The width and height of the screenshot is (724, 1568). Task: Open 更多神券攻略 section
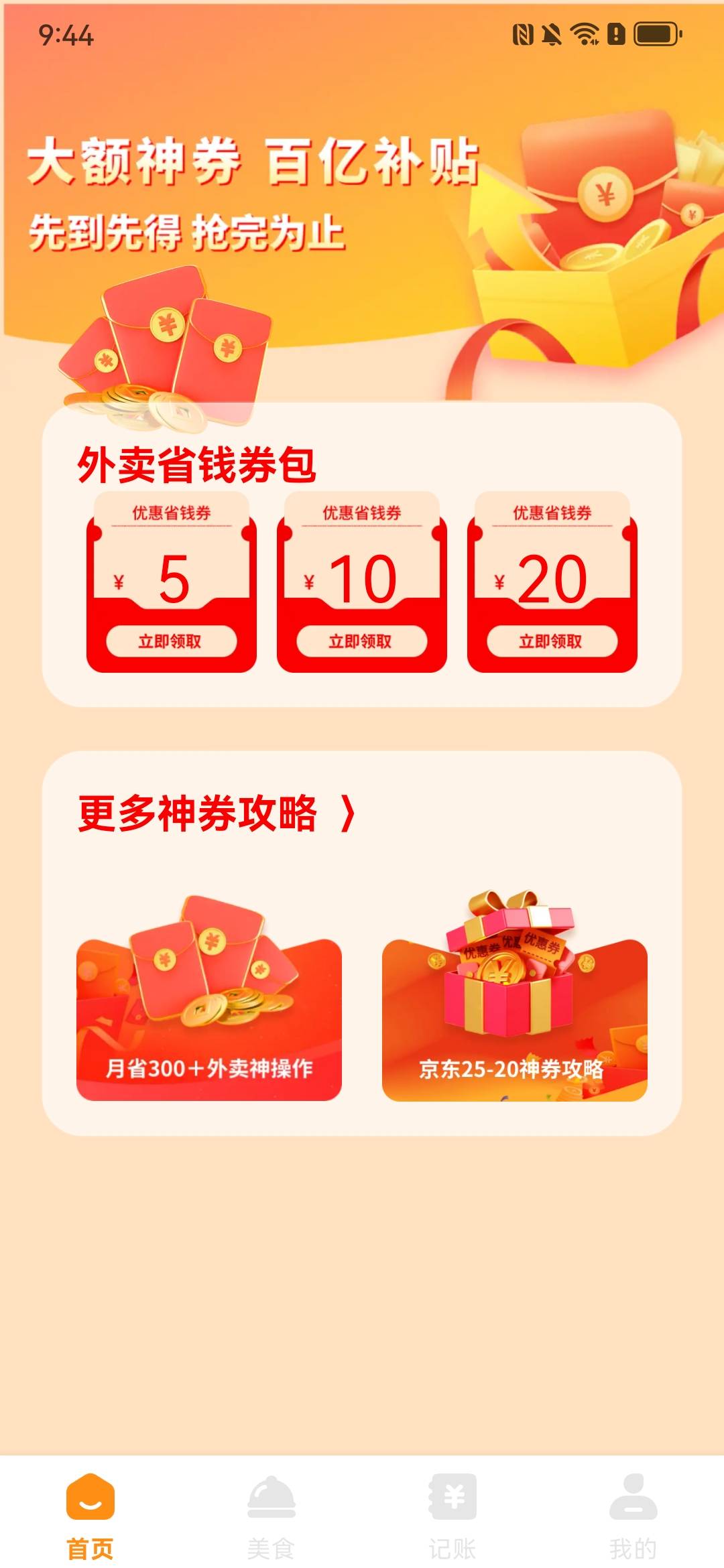[216, 813]
